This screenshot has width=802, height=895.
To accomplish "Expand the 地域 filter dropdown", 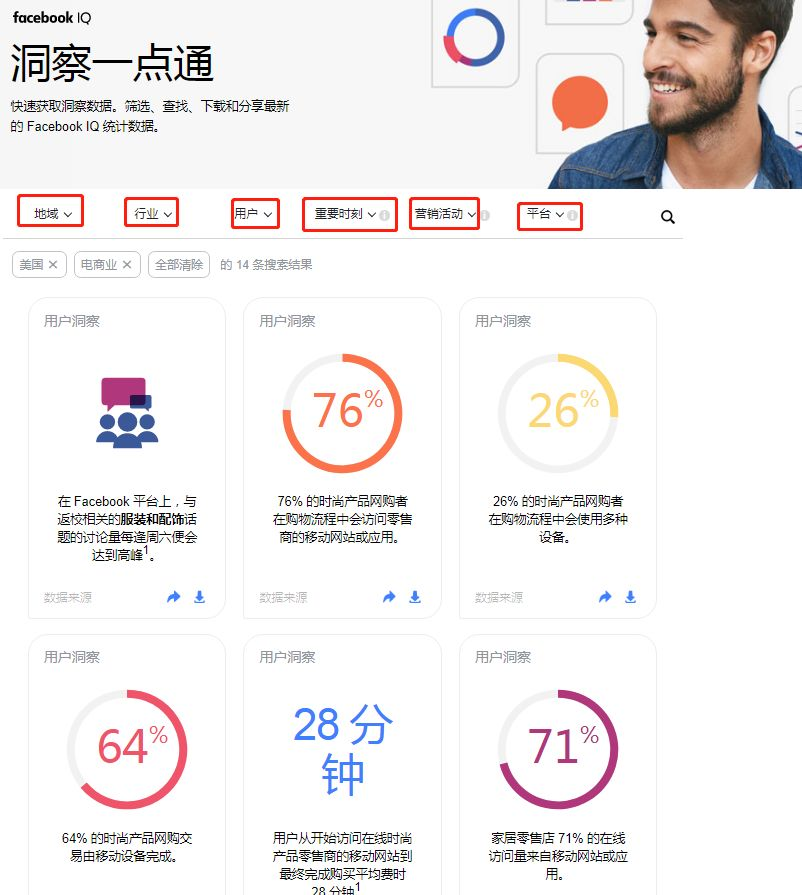I will (x=51, y=213).
